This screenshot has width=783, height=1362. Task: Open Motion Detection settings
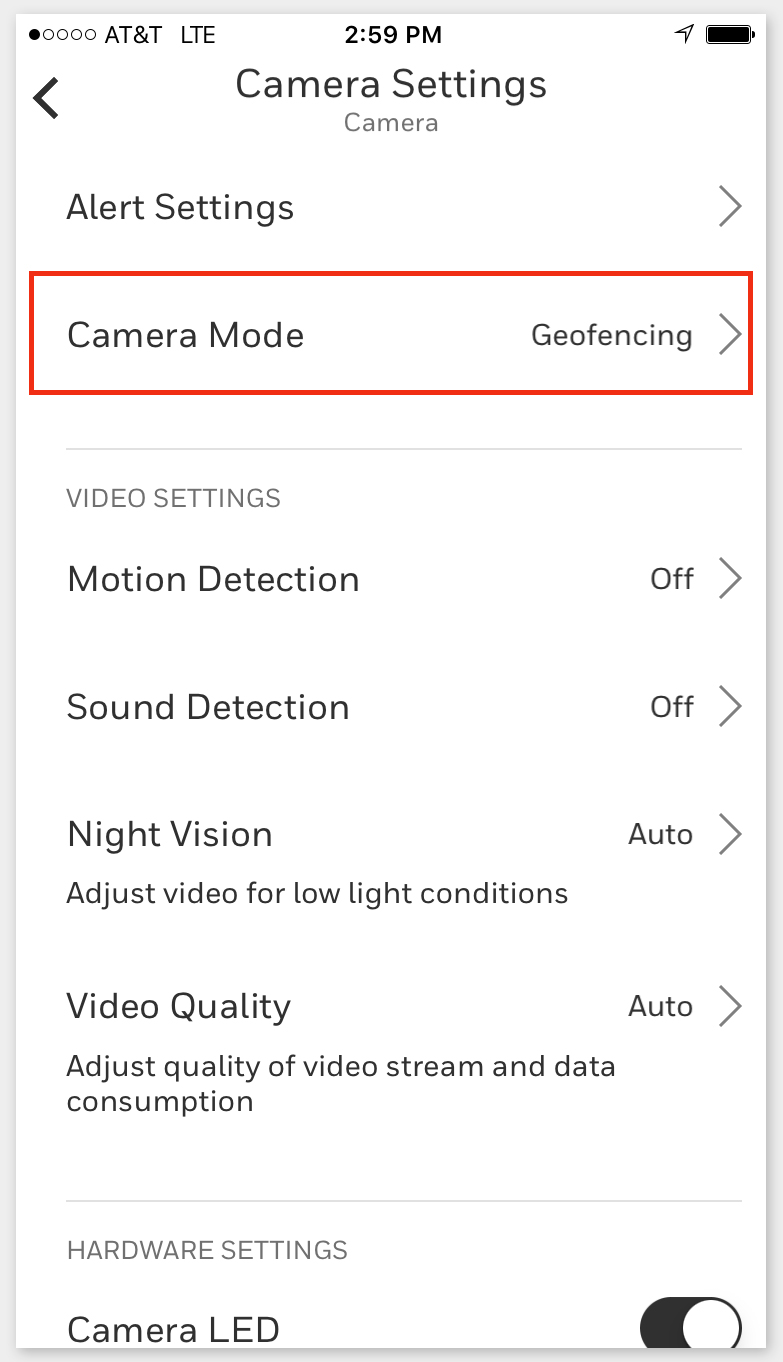(390, 579)
